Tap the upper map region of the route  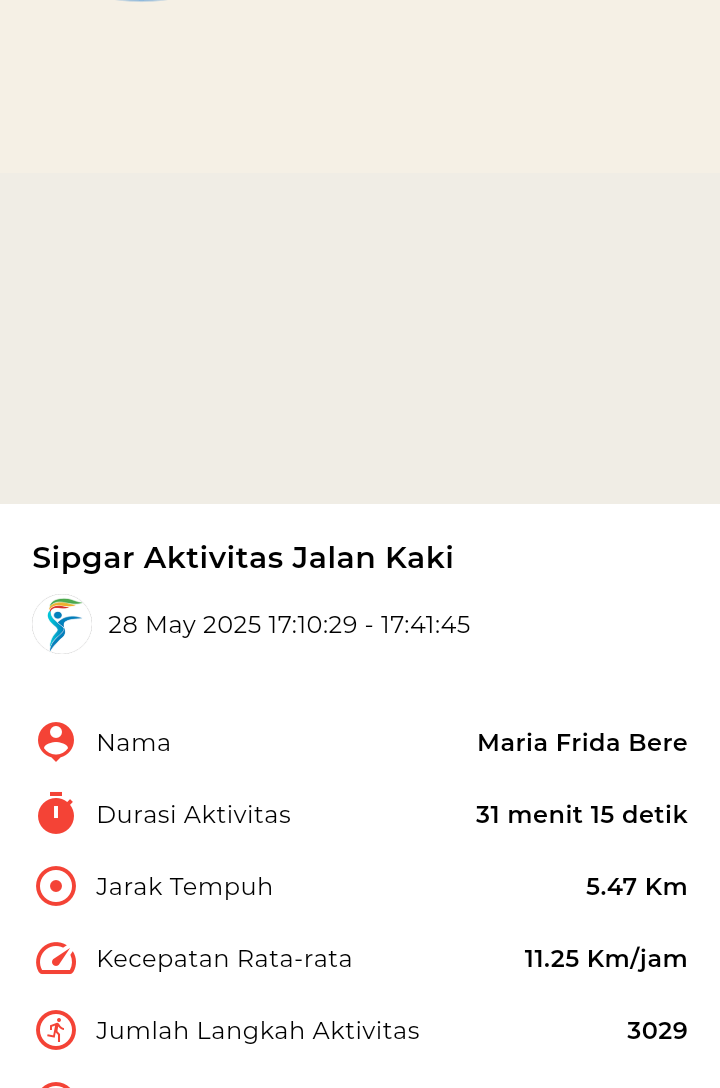(360, 85)
